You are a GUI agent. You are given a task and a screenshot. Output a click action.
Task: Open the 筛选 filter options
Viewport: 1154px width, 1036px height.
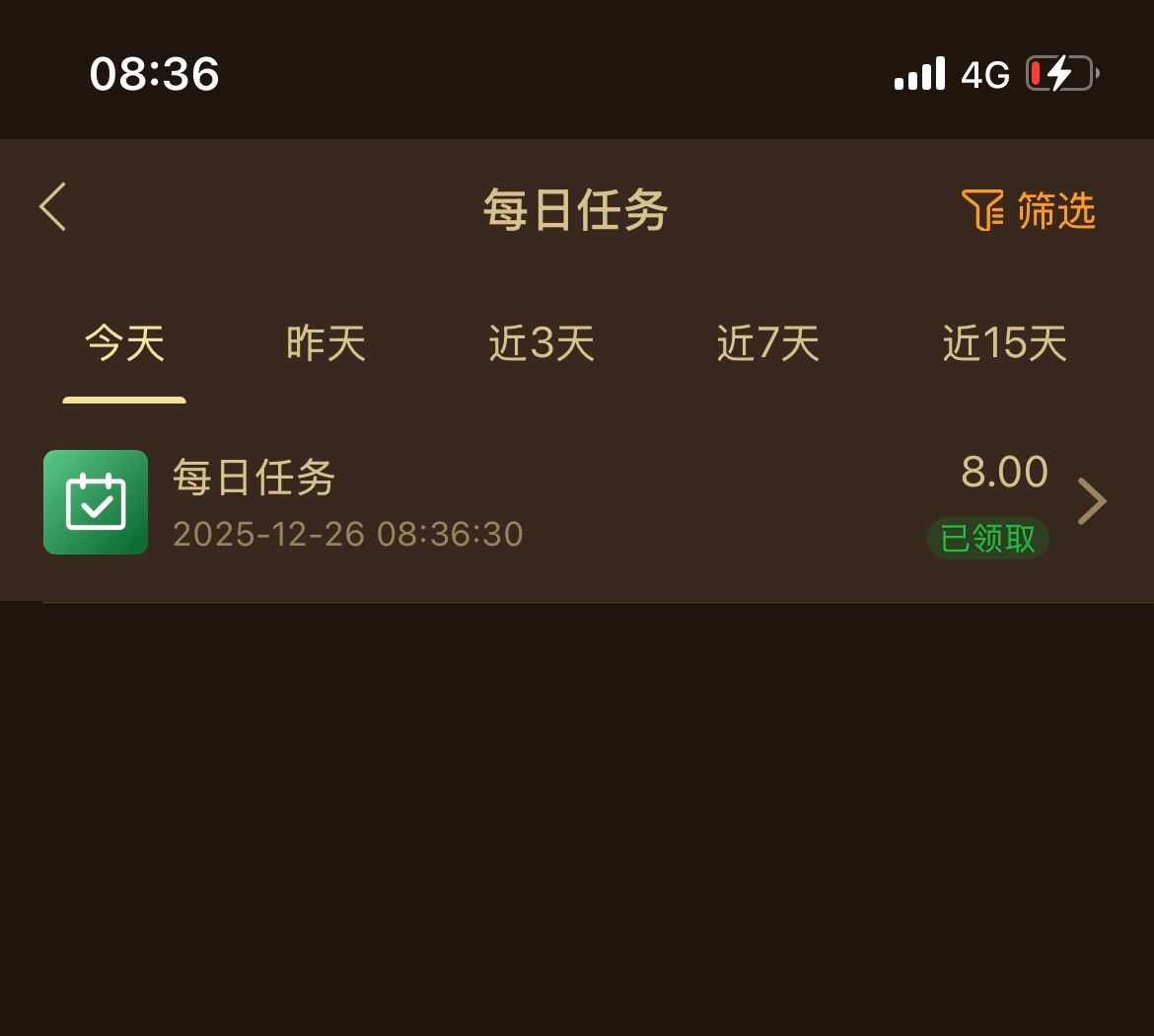point(1029,210)
